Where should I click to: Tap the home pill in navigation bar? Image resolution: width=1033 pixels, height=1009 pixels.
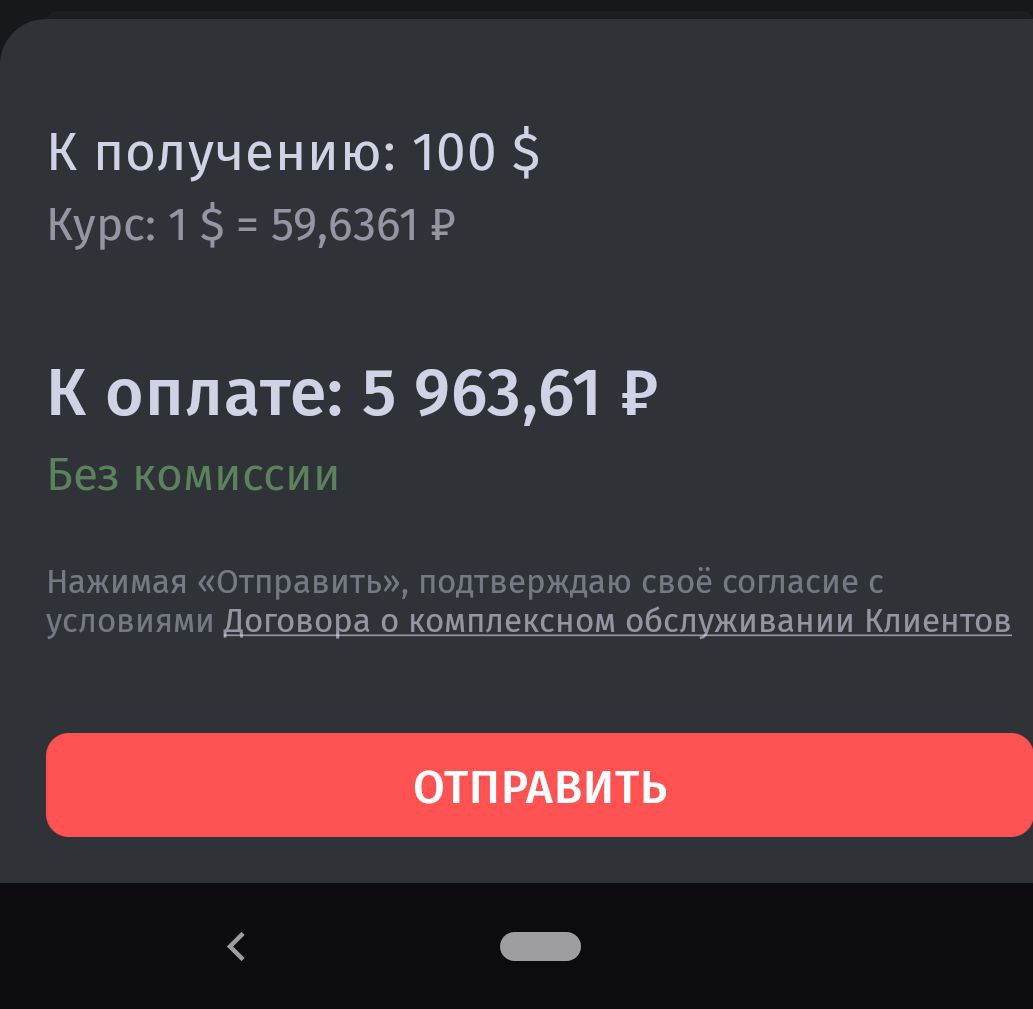coord(540,946)
